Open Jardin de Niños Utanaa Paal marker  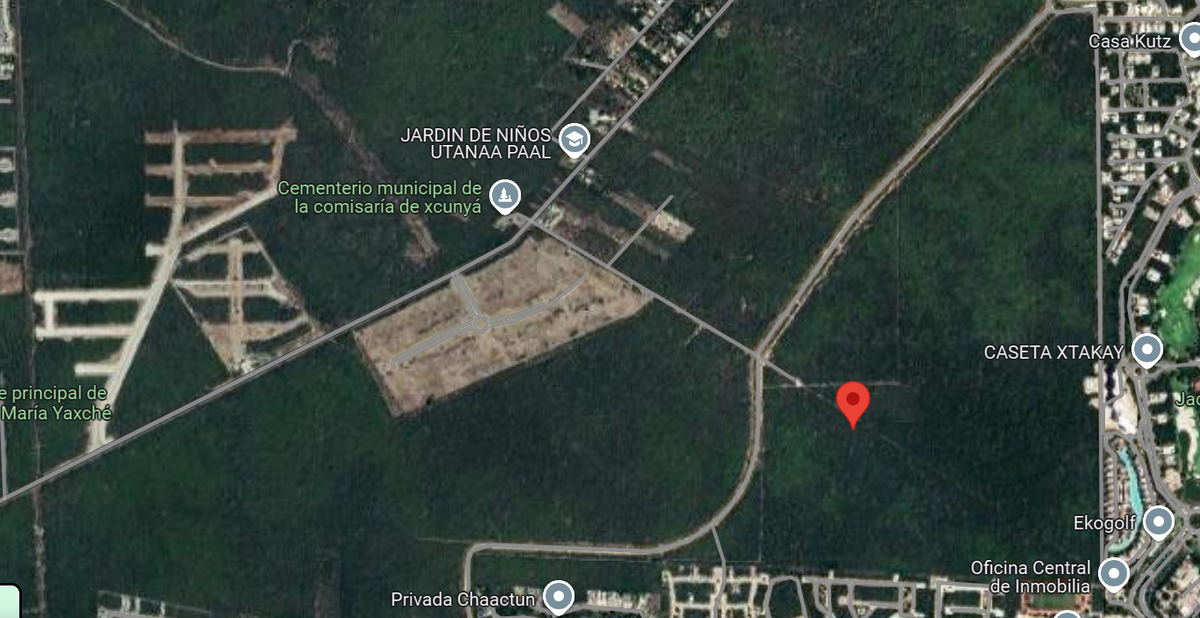click(574, 139)
